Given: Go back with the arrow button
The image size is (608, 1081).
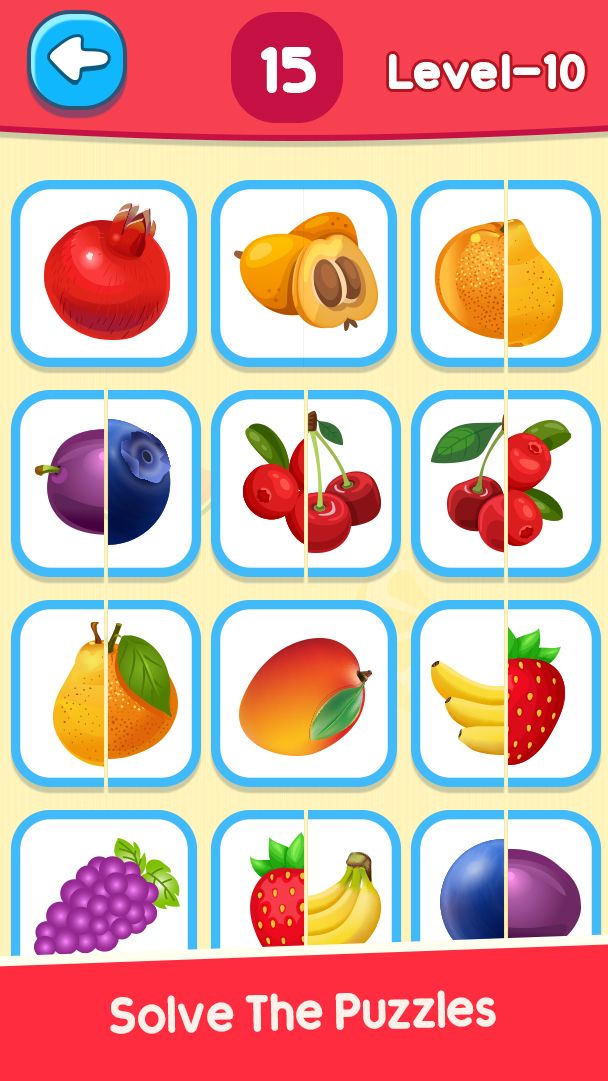Looking at the screenshot, I should [77, 61].
